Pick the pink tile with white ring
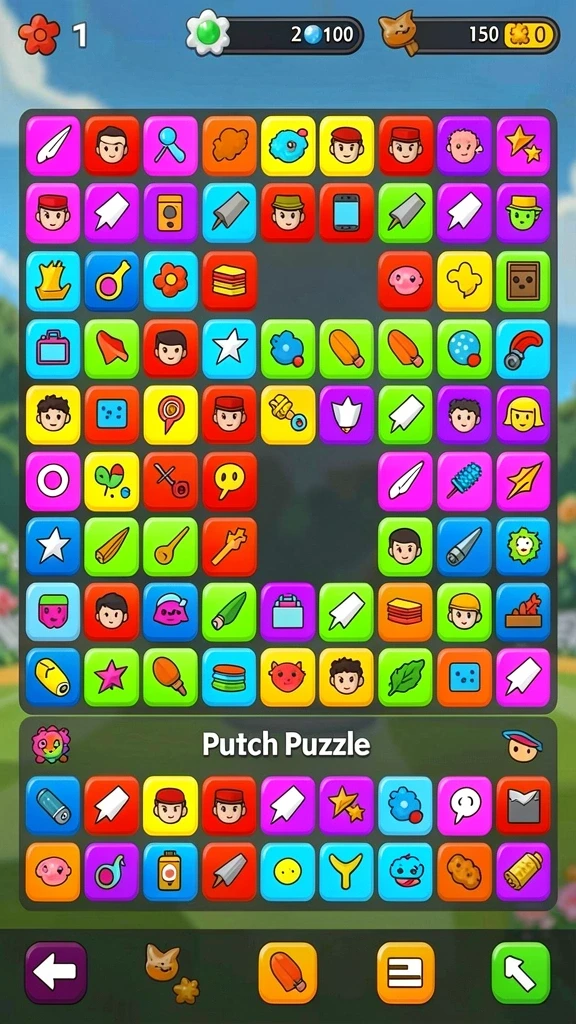This screenshot has height=1024, width=576. pos(53,481)
